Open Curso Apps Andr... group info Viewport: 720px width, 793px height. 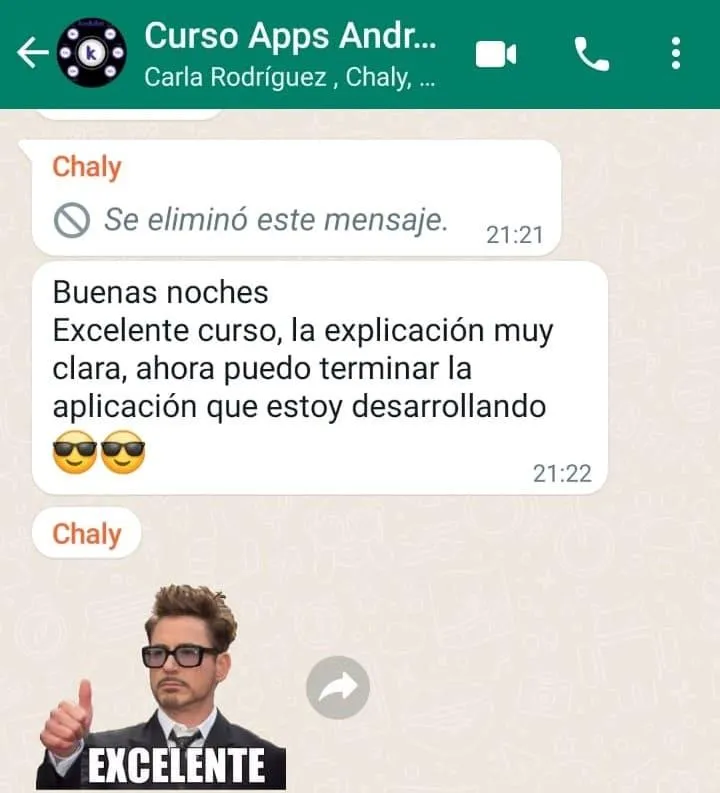click(x=290, y=53)
